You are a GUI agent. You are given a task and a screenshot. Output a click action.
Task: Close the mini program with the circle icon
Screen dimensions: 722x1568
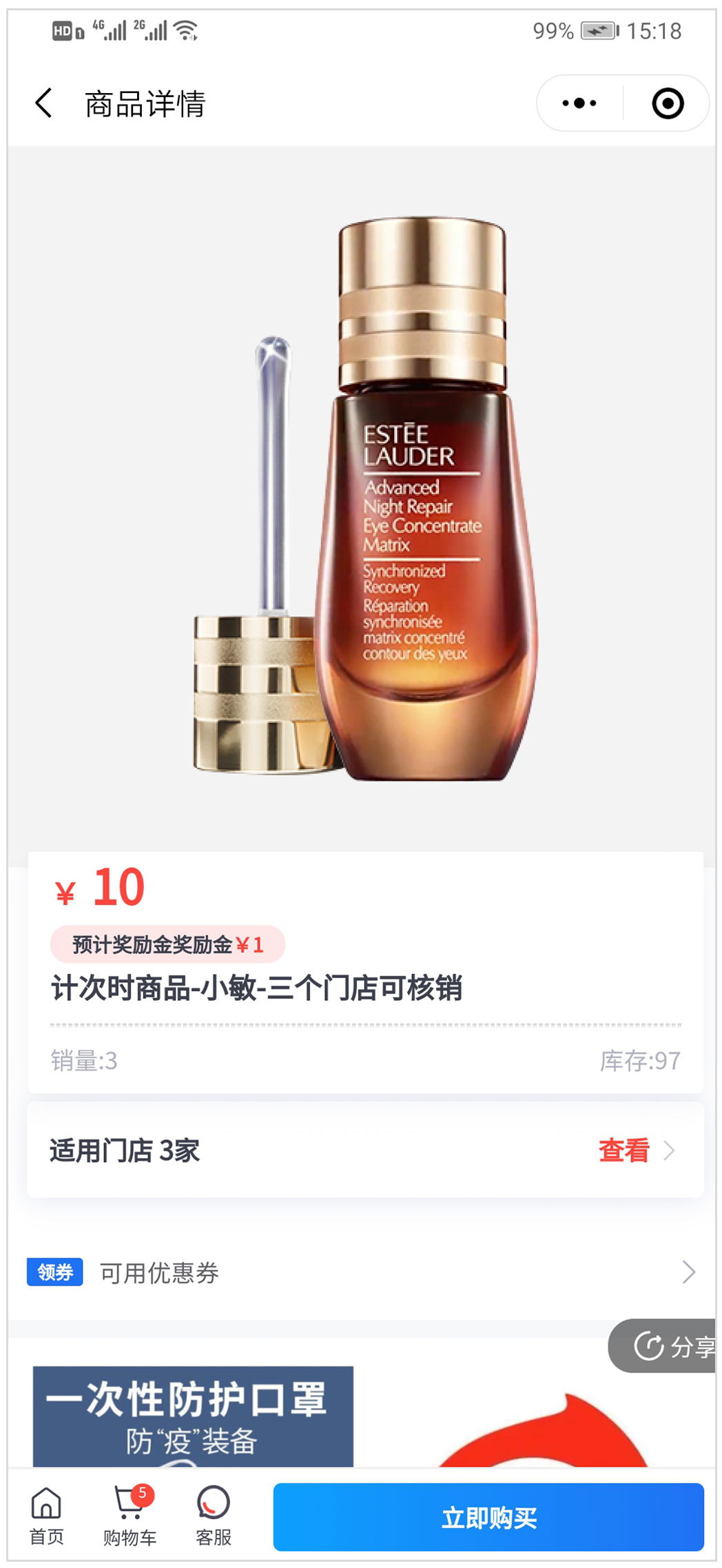pyautogui.click(x=667, y=103)
